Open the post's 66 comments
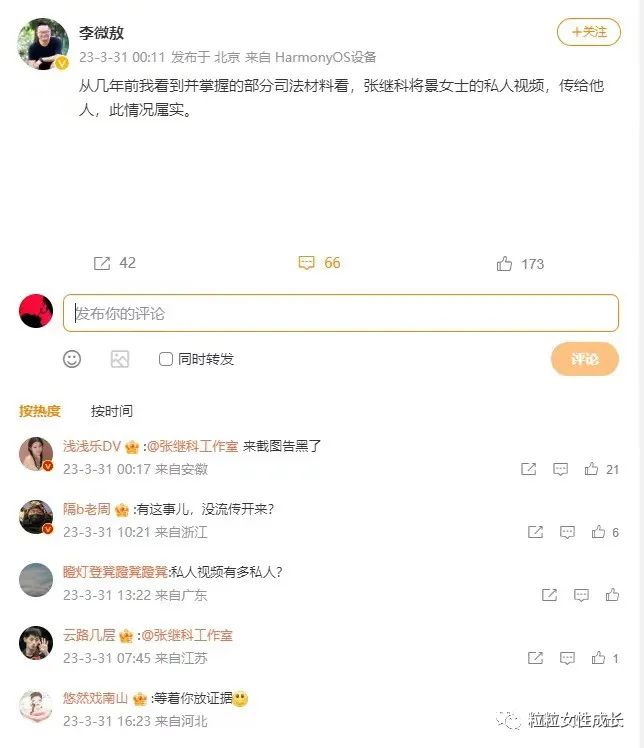Viewport: 644px width, 748px height. coord(319,263)
